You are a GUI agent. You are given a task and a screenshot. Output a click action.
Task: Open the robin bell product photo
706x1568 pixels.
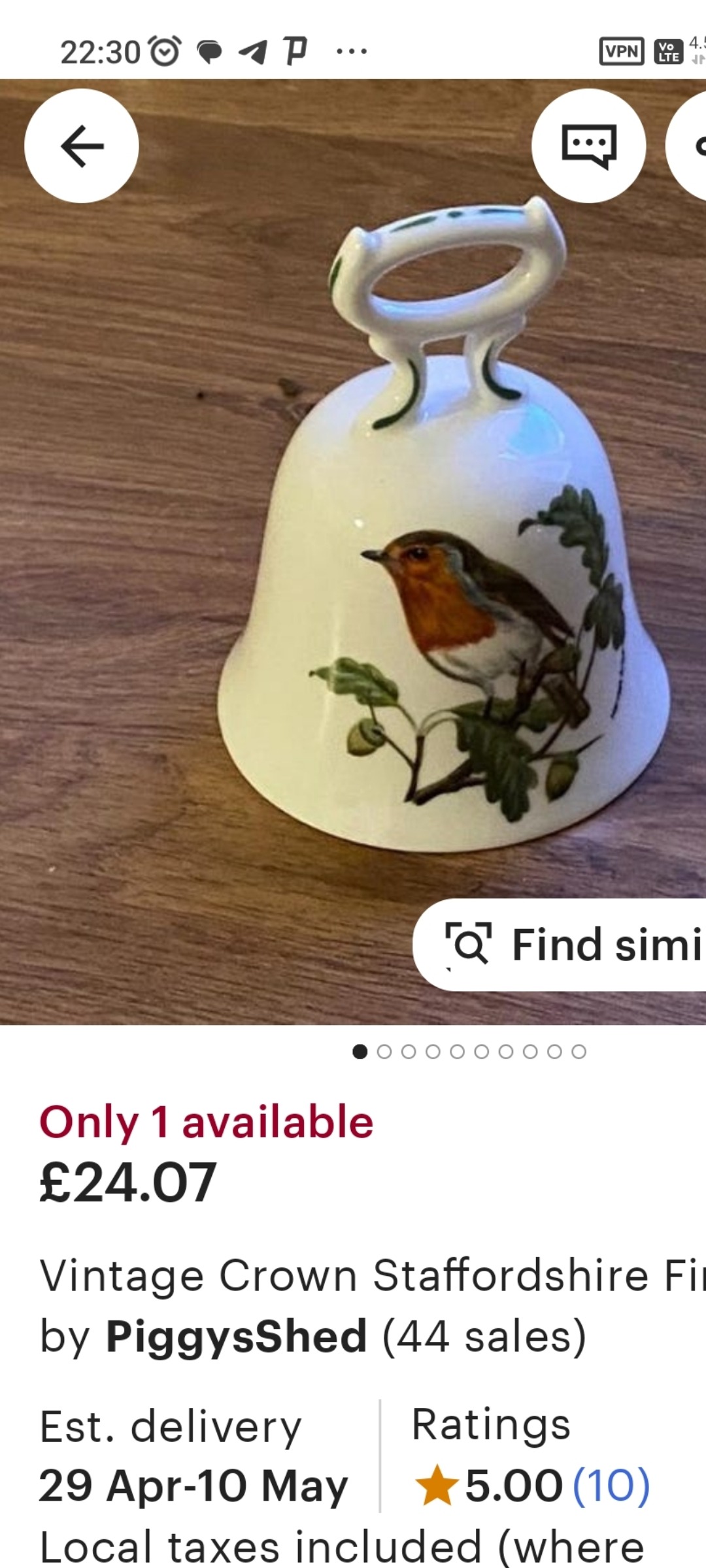point(353,552)
